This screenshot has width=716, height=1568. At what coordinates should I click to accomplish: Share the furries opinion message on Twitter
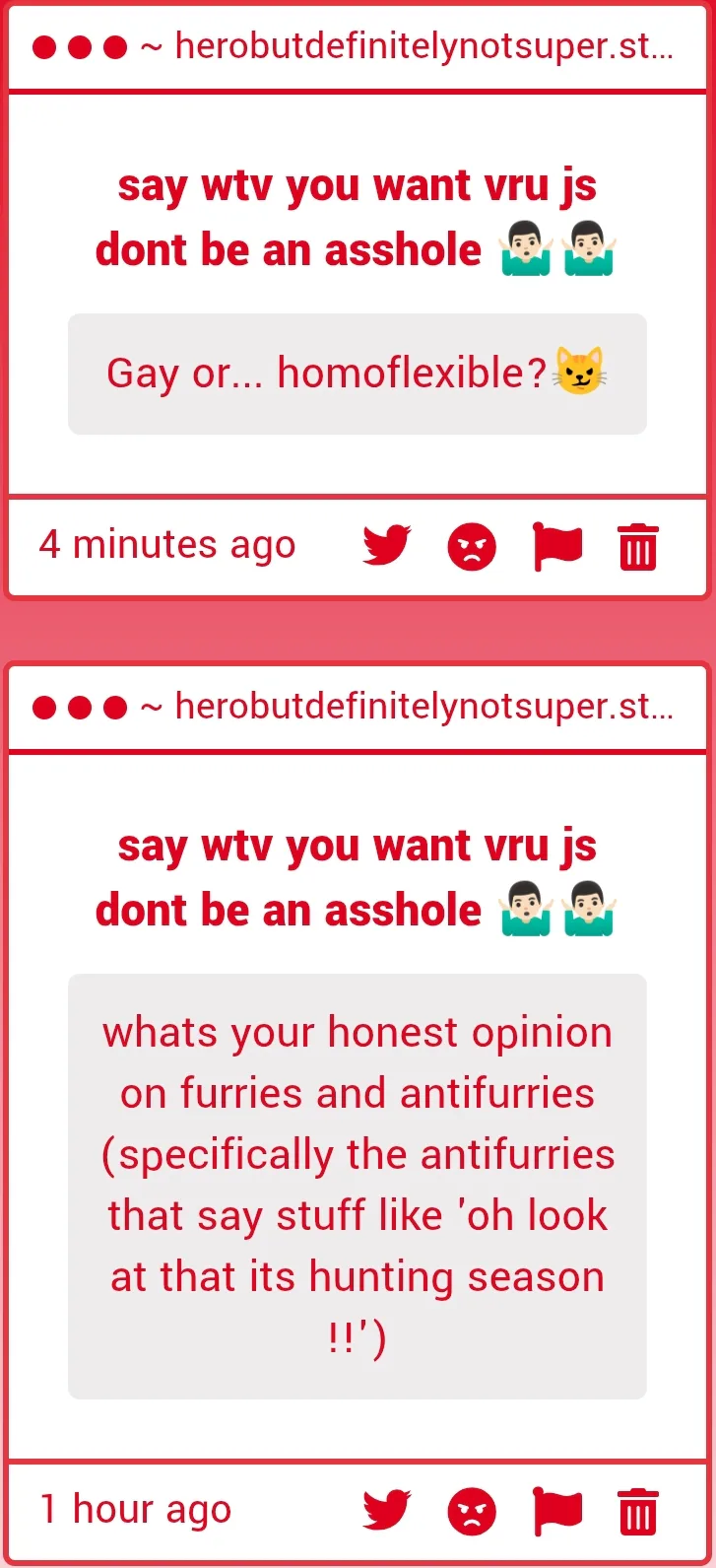[x=386, y=1511]
